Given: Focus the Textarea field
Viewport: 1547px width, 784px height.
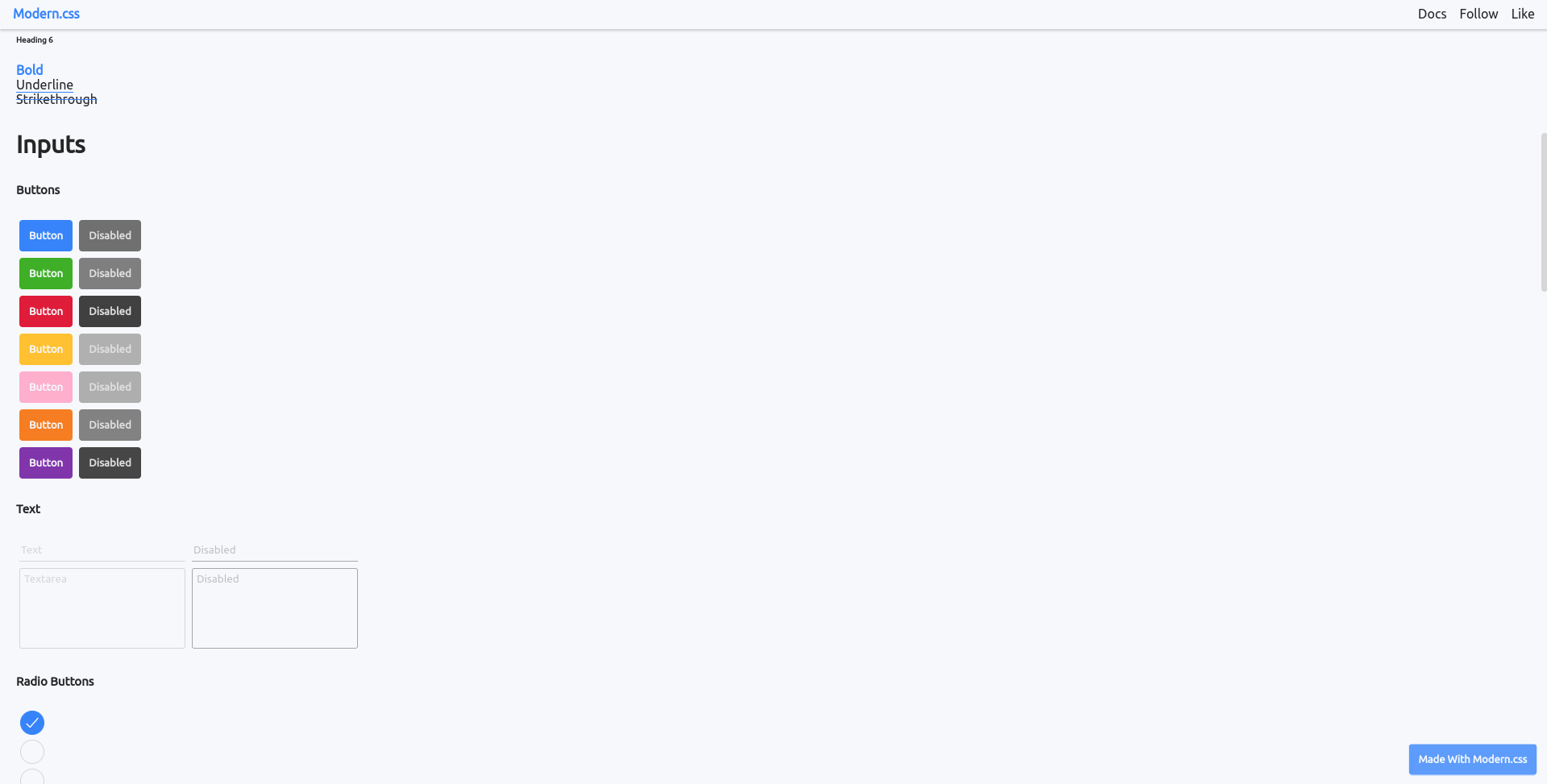Looking at the screenshot, I should tap(102, 608).
